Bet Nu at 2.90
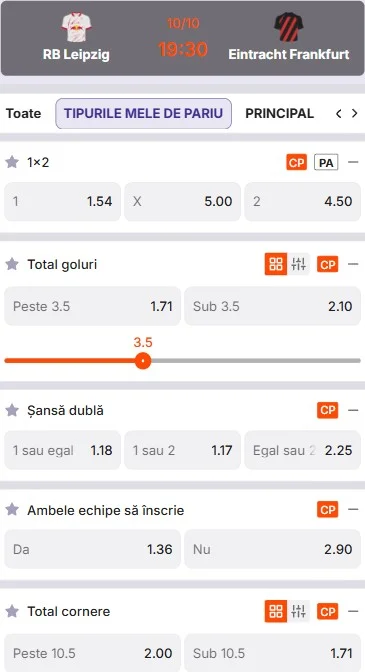Screen dimensions: 365x672 (272, 549)
